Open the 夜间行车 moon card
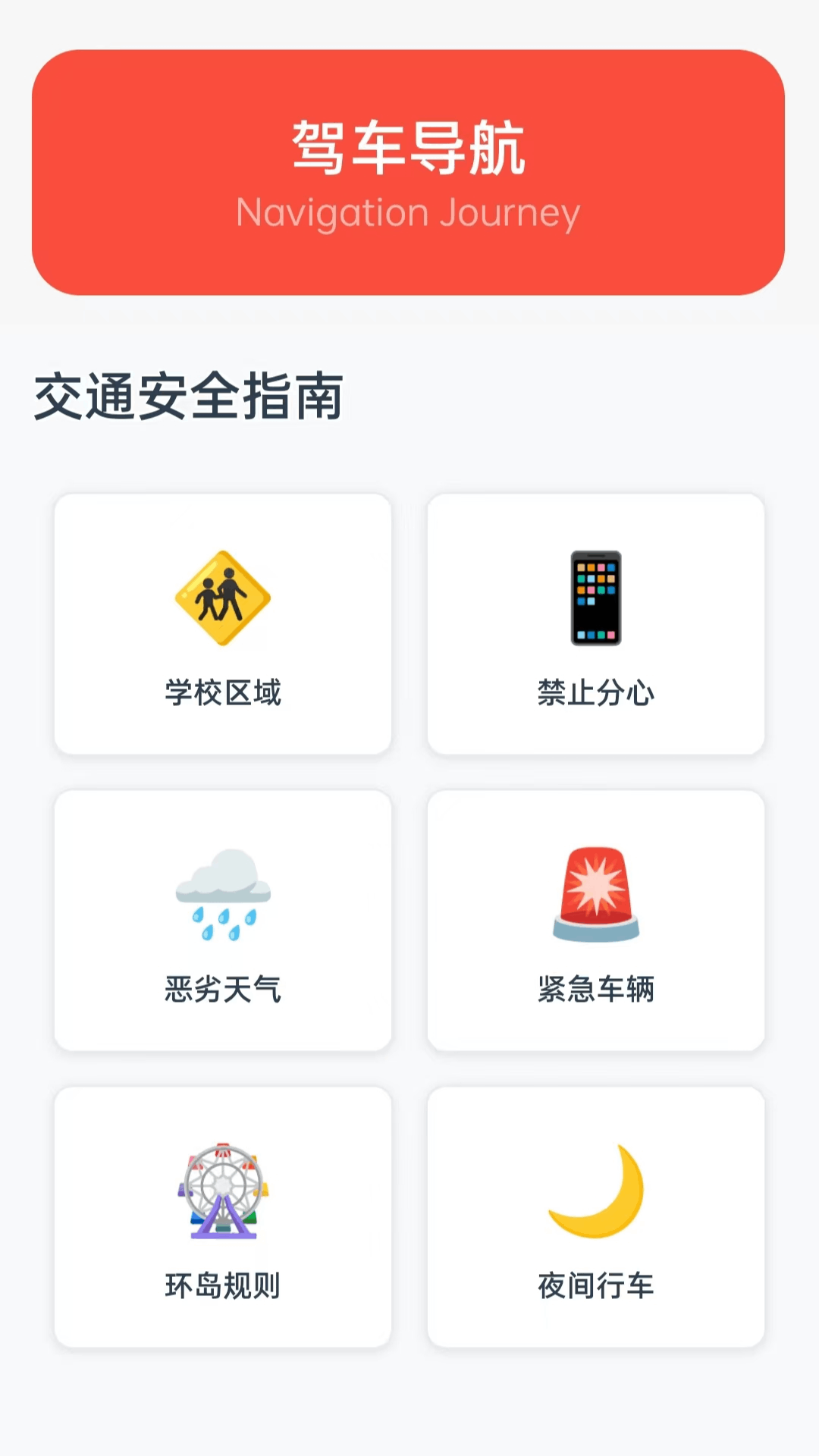Viewport: 819px width, 1456px height. 596,1217
